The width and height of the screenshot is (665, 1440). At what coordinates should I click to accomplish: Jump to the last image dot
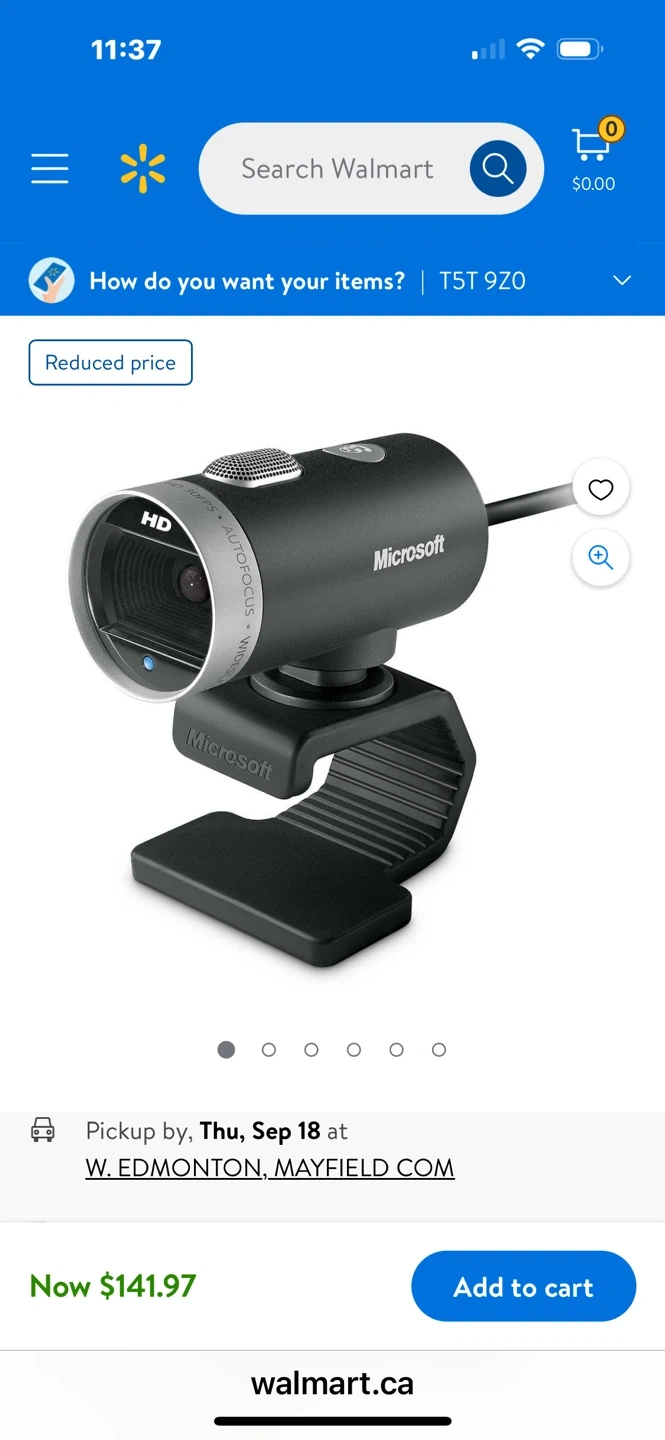[439, 1050]
